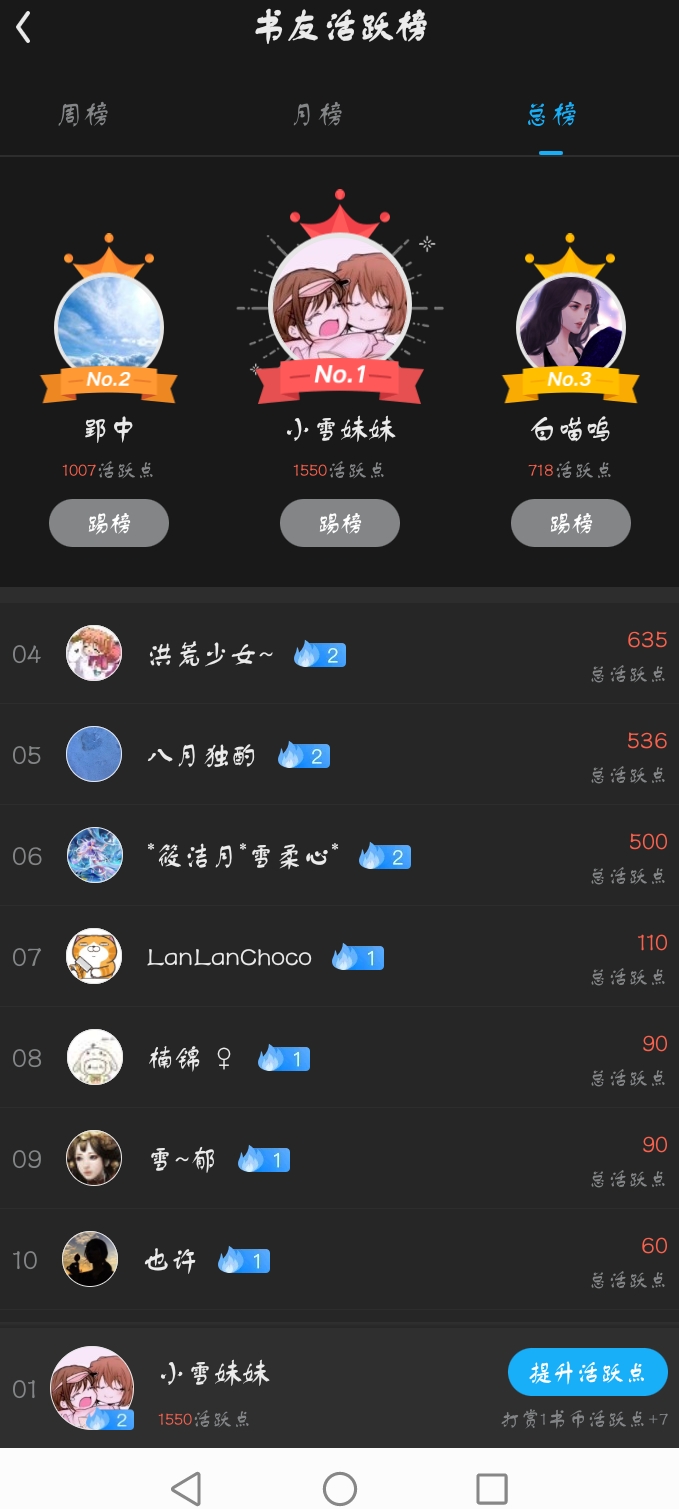Open No.2 郢中's avatar
Screen dimensions: 679x1509
[109, 326]
